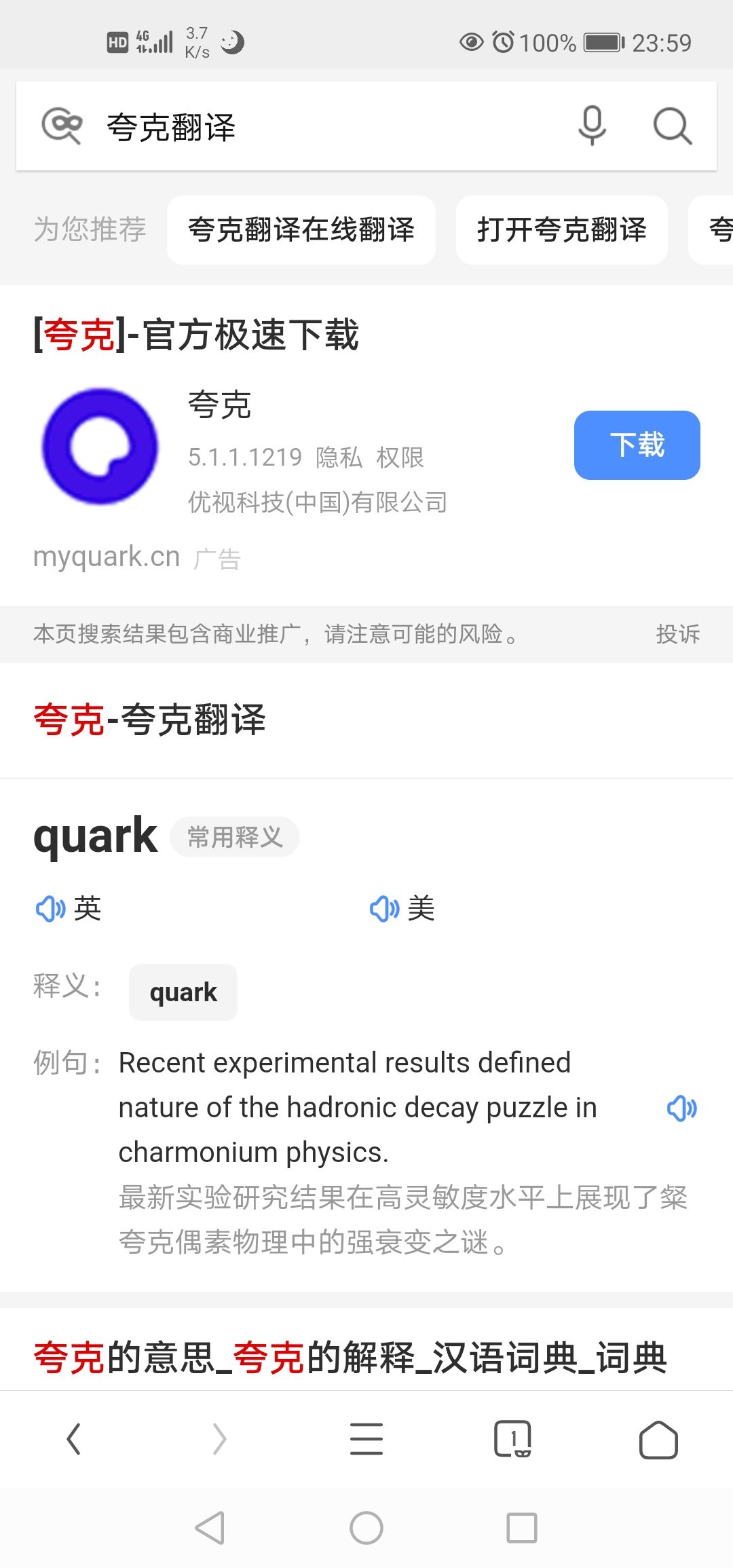Select the suggestion chip 夸克翻译在线翻译
Image resolution: width=733 pixels, height=1568 pixels.
pyautogui.click(x=301, y=230)
